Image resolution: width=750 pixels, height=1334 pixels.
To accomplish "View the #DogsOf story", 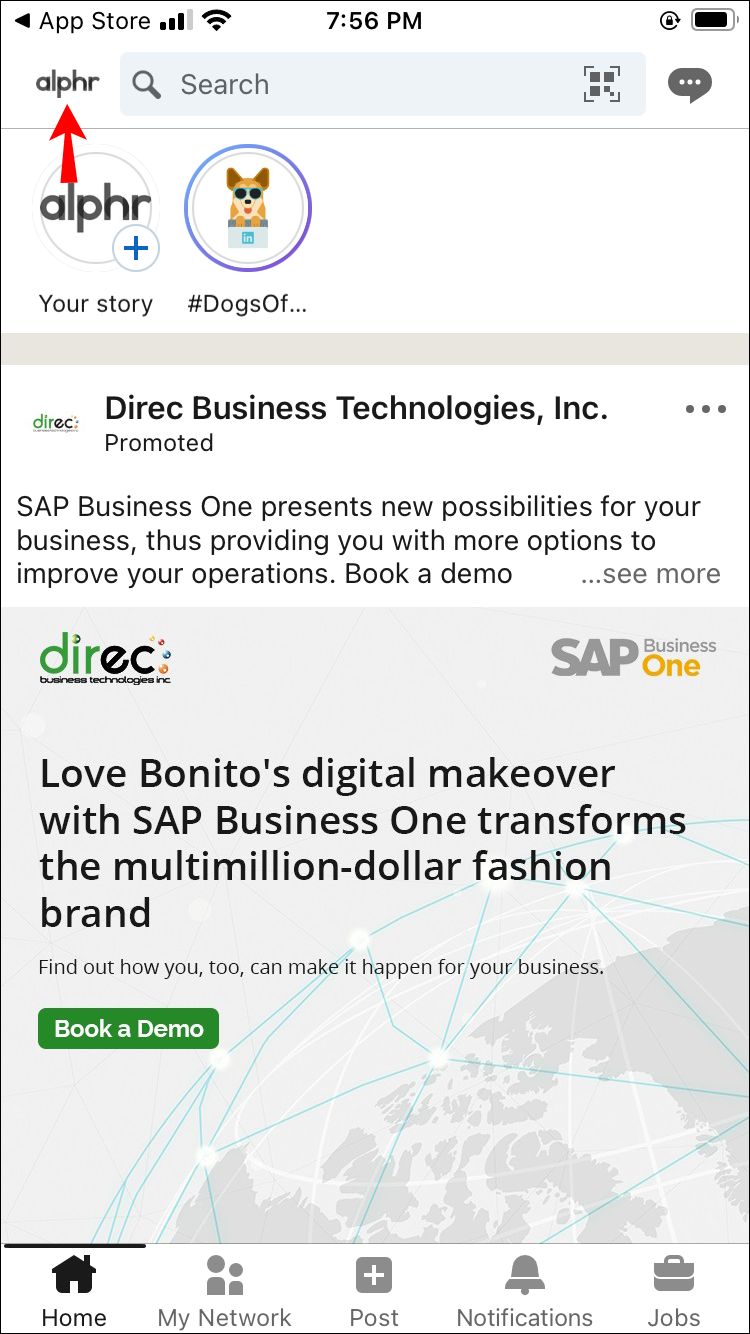I will click(248, 210).
